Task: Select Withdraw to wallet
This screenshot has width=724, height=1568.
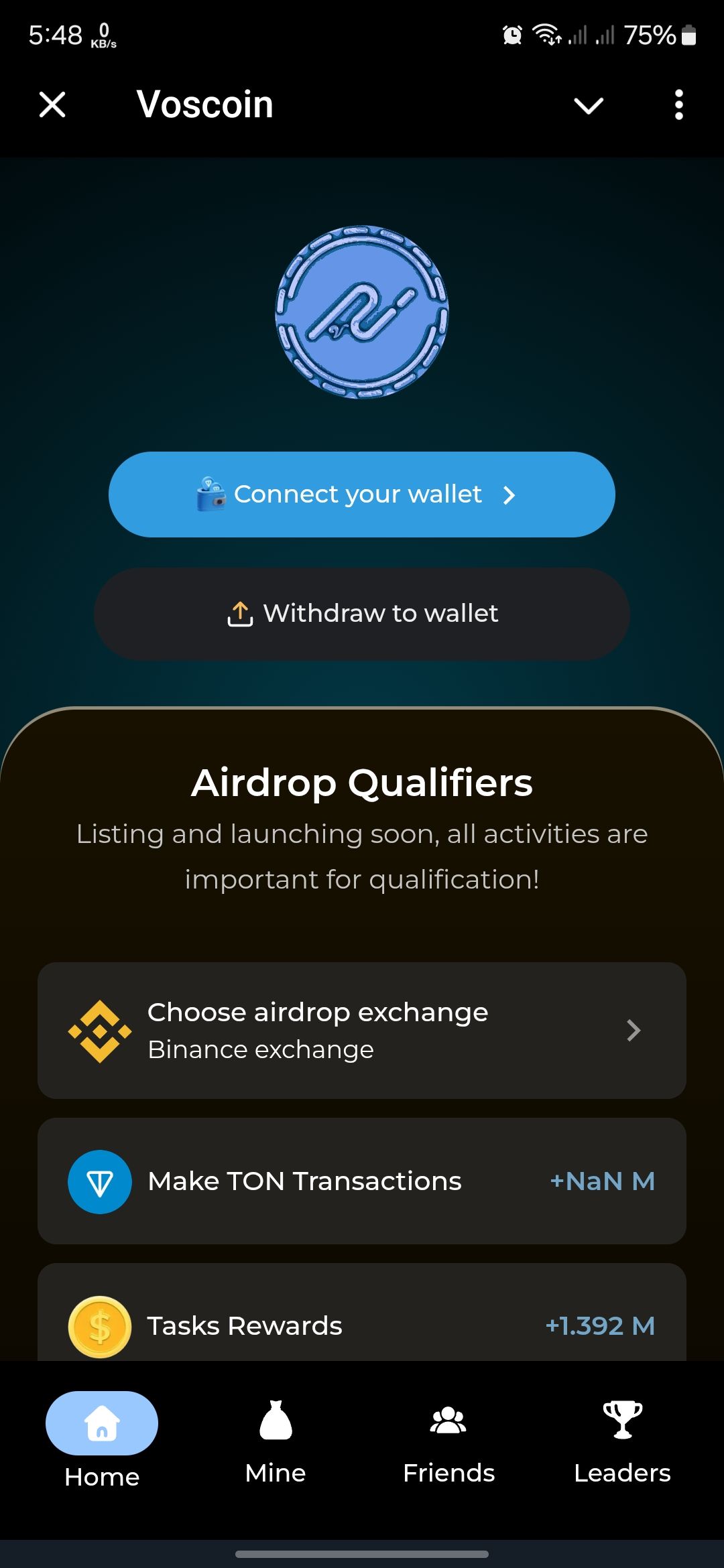Action: pyautogui.click(x=361, y=614)
